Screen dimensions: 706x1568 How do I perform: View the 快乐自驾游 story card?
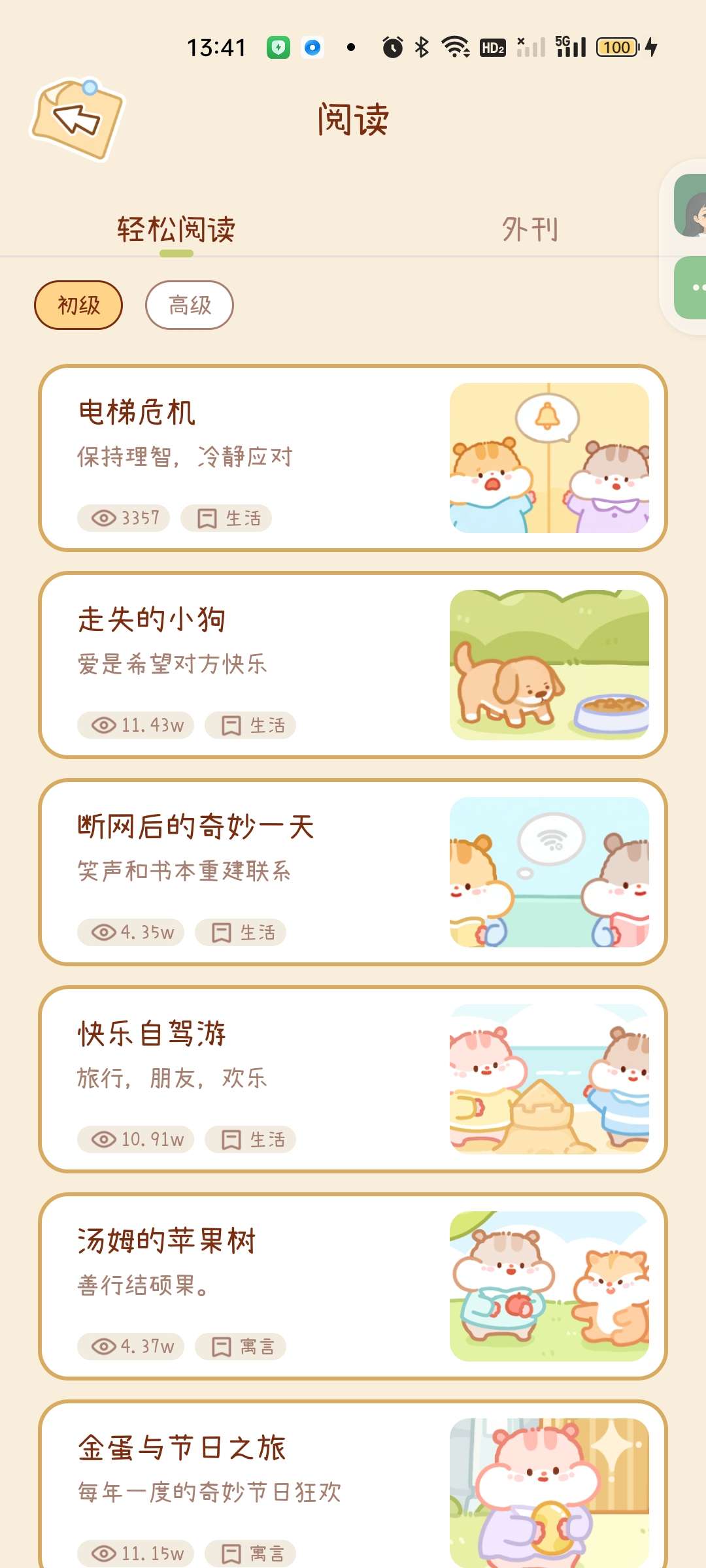353,1079
